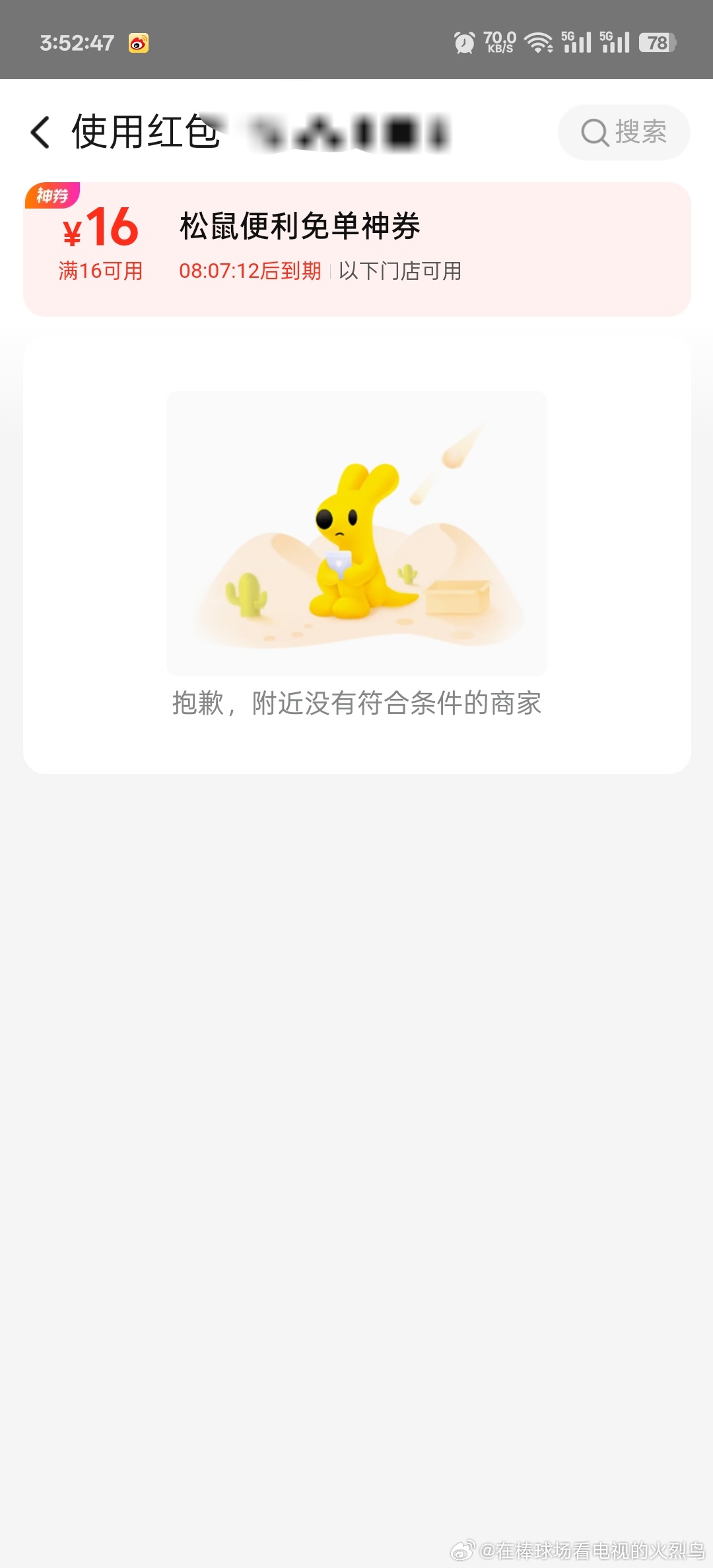This screenshot has width=713, height=1568.
Task: Go back from the 使用红包 page
Action: 41,132
